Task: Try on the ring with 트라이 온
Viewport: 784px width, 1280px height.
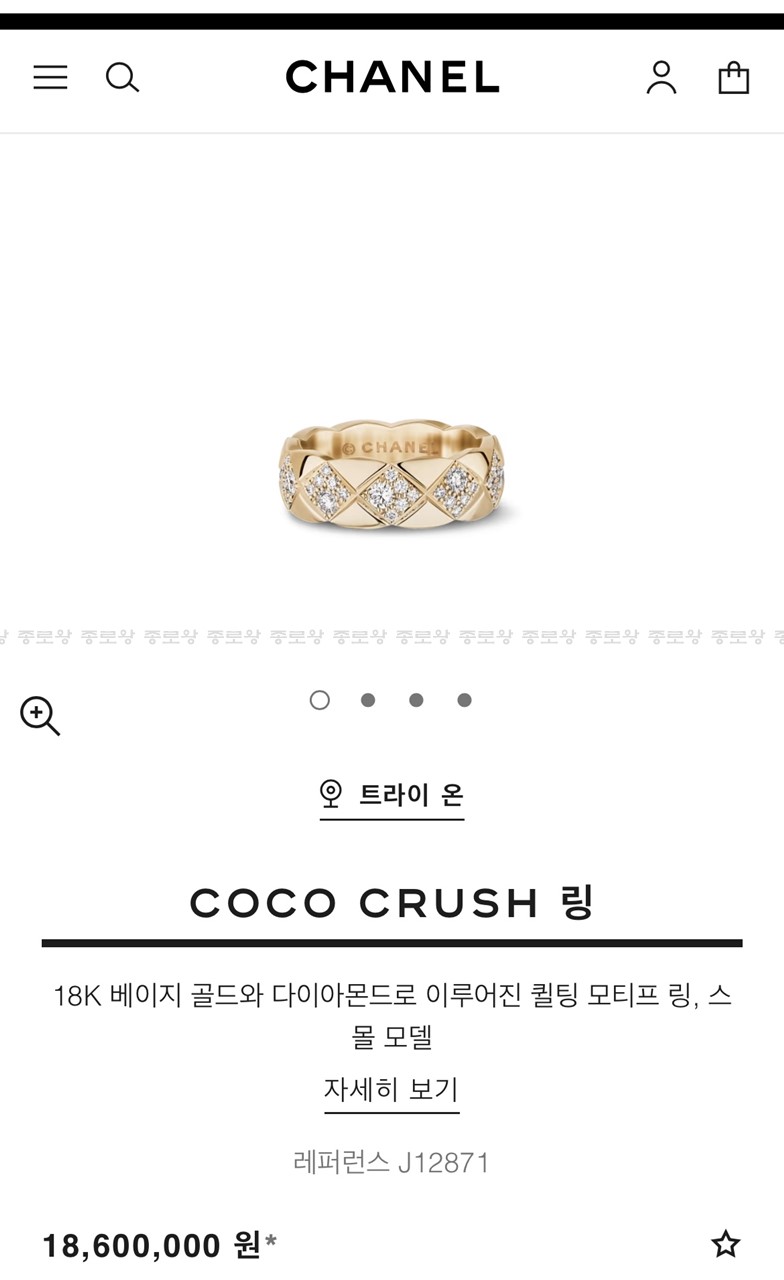Action: tap(392, 795)
